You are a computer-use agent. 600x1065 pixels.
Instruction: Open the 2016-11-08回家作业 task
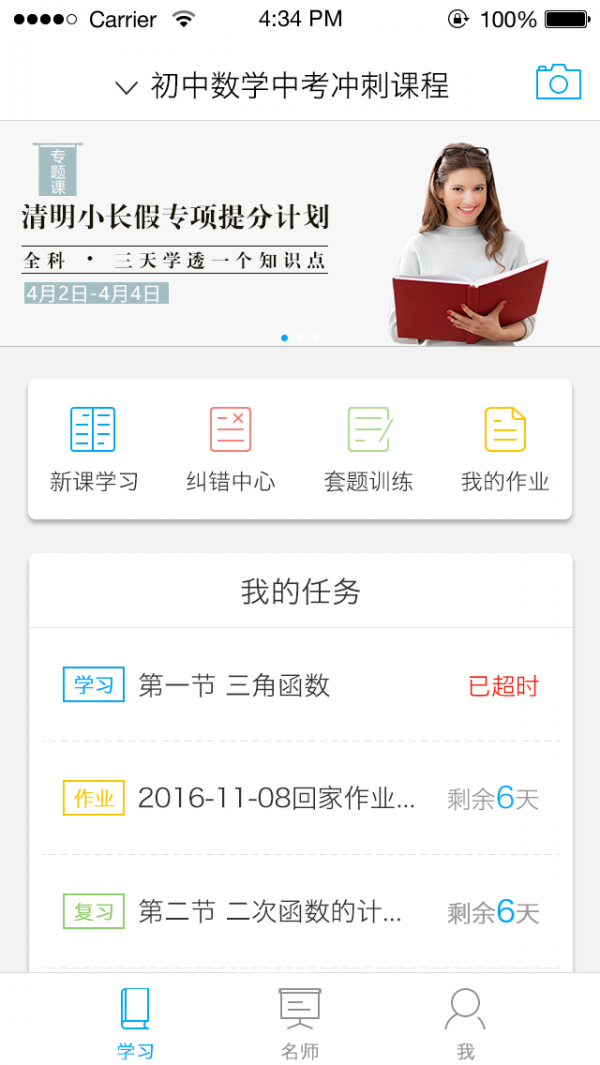pyautogui.click(x=300, y=798)
